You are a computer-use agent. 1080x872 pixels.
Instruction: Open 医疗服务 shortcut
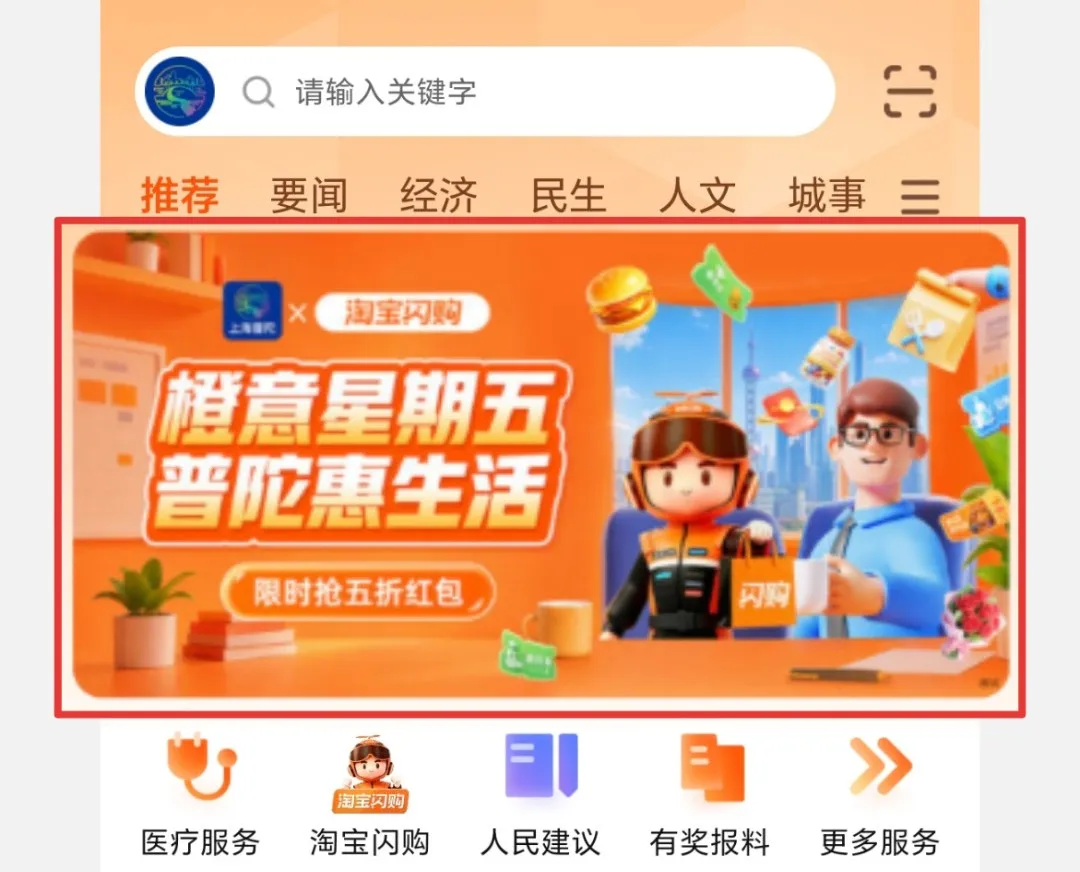click(200, 794)
